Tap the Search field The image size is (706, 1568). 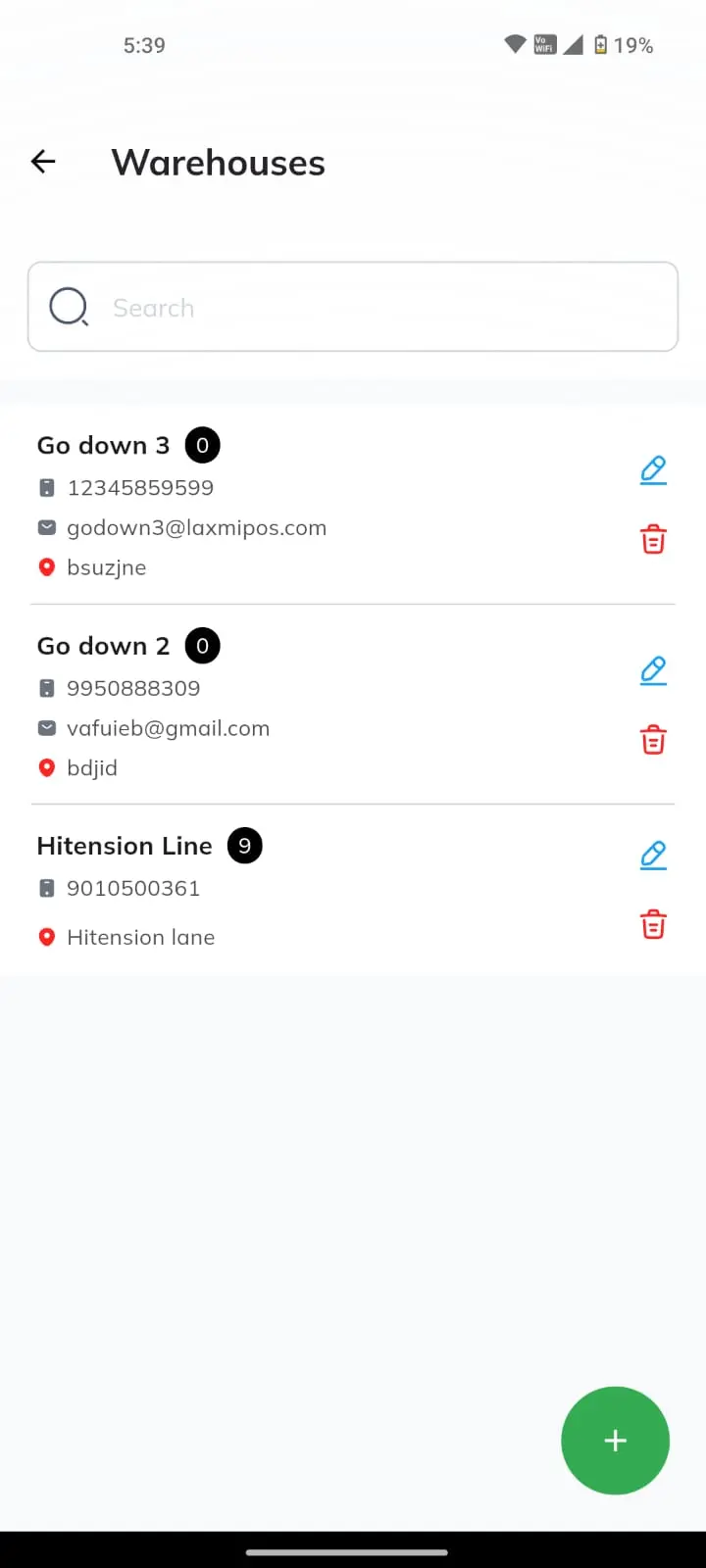[353, 307]
